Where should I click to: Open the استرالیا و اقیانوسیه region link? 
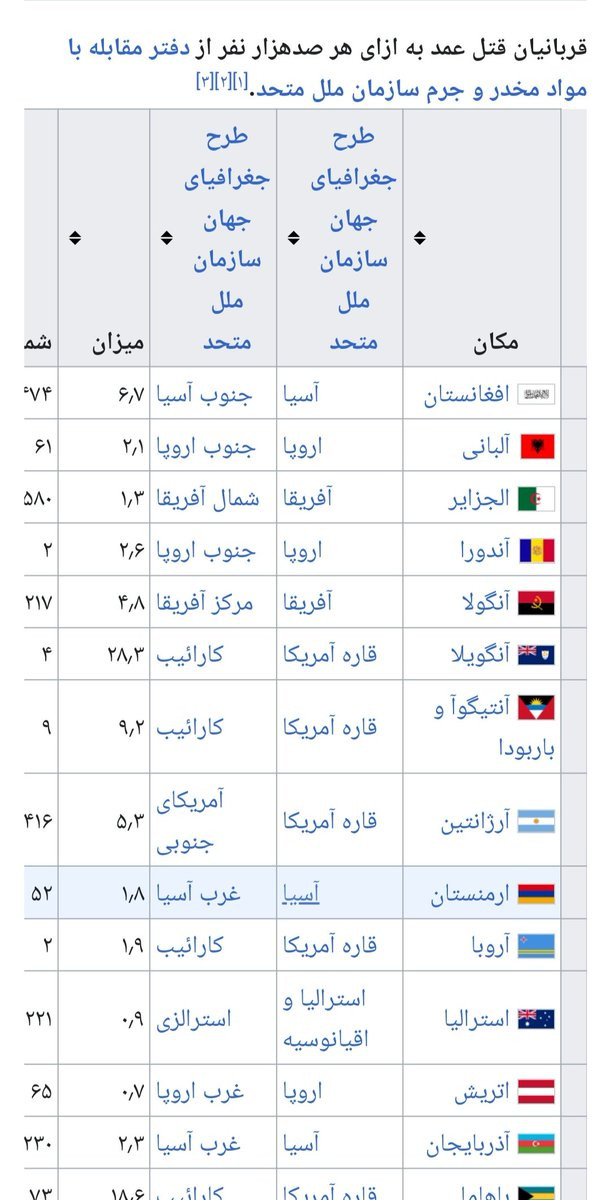click(327, 1019)
